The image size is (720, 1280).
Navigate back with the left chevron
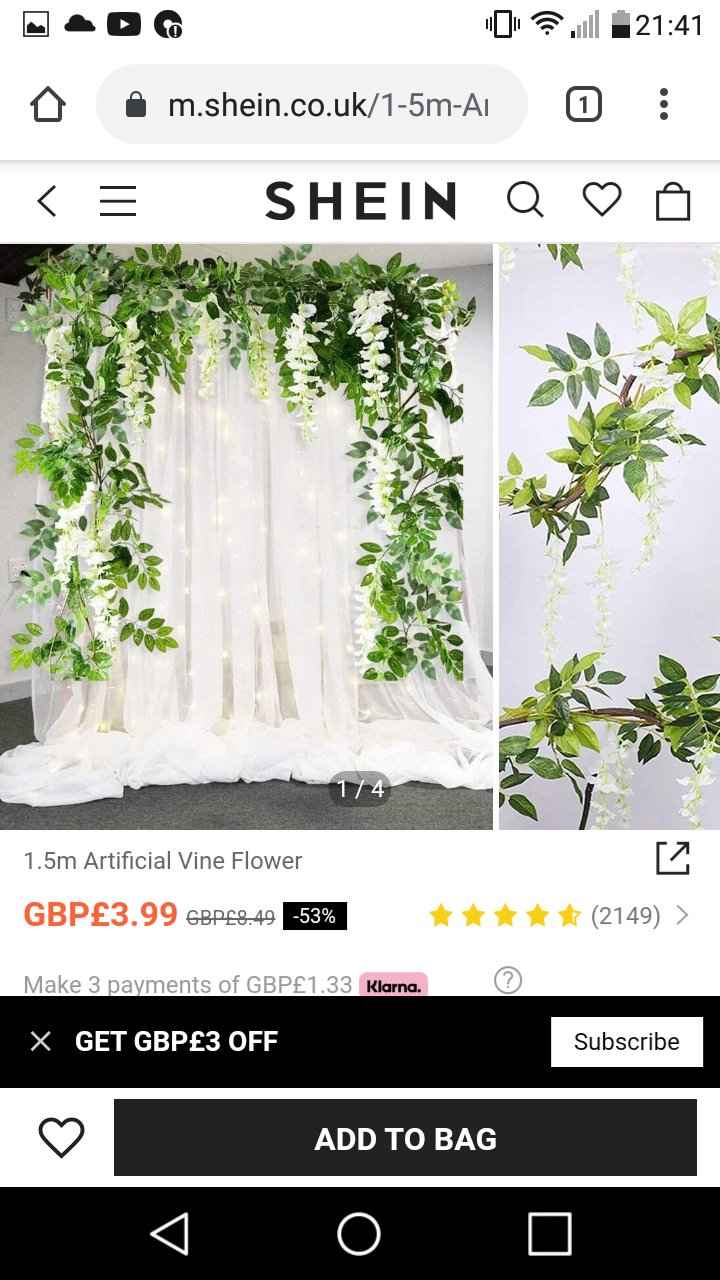point(46,200)
